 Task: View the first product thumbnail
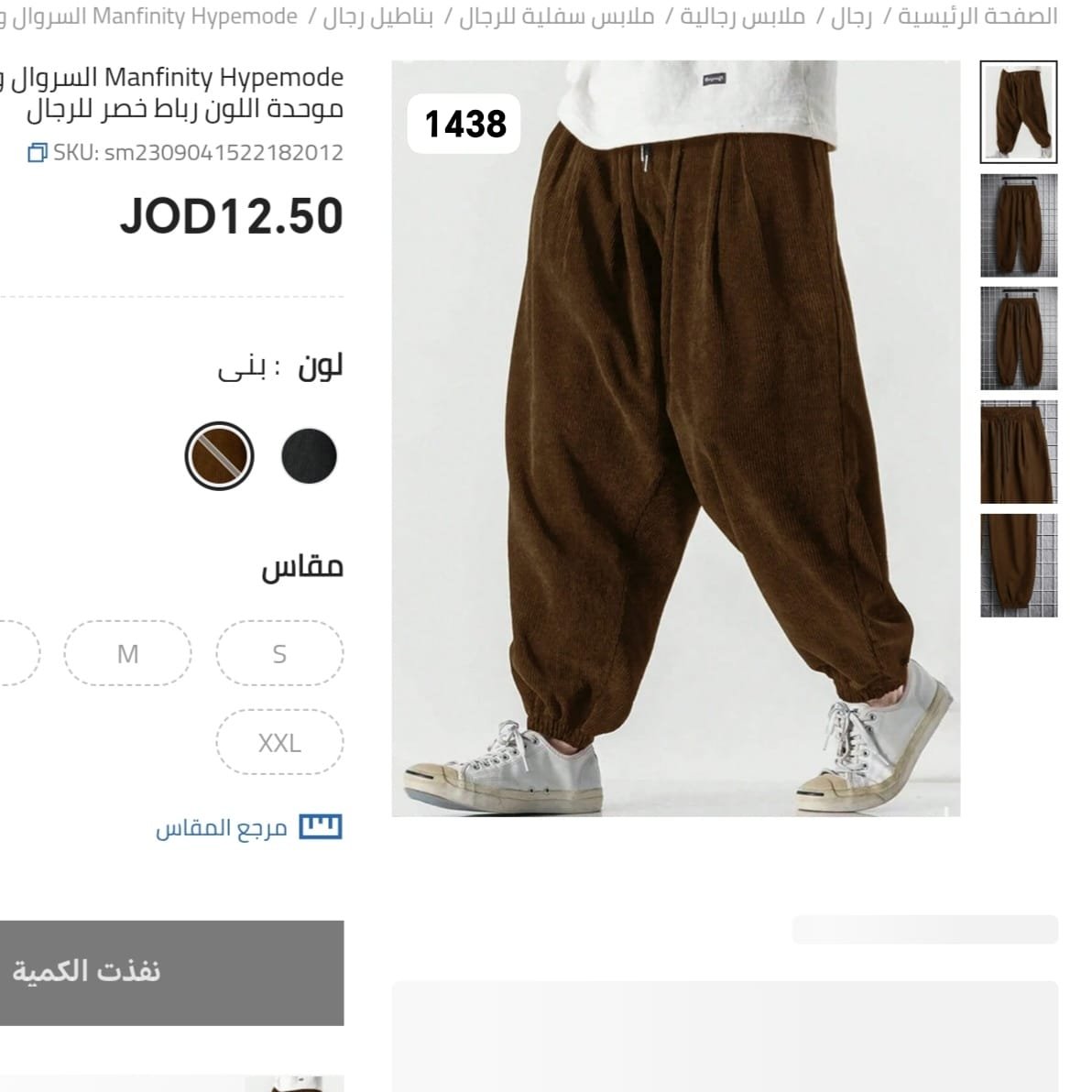(x=1018, y=112)
